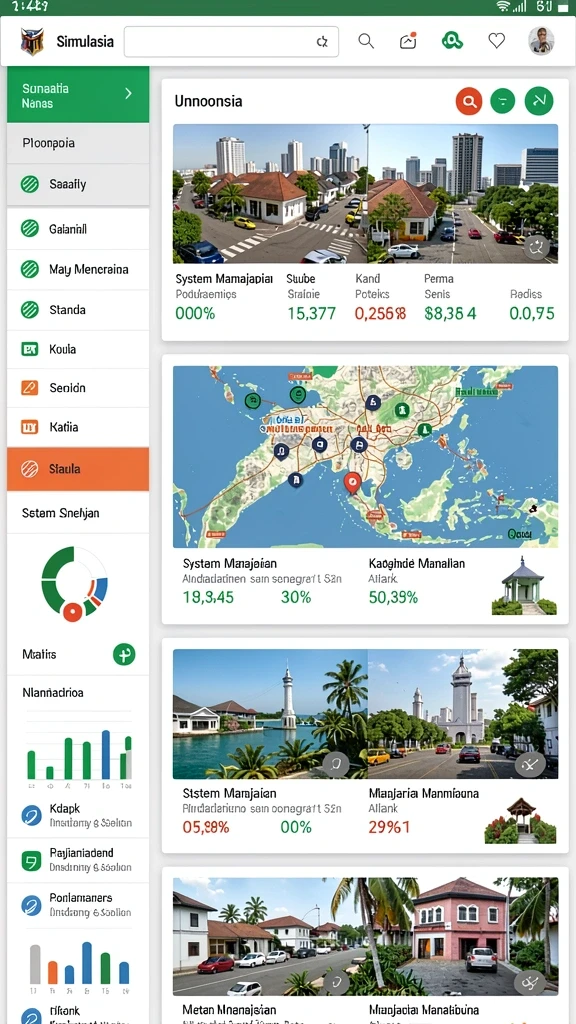The width and height of the screenshot is (576, 1024).
Task: Open the Kdapk list row
Action: pos(78,815)
